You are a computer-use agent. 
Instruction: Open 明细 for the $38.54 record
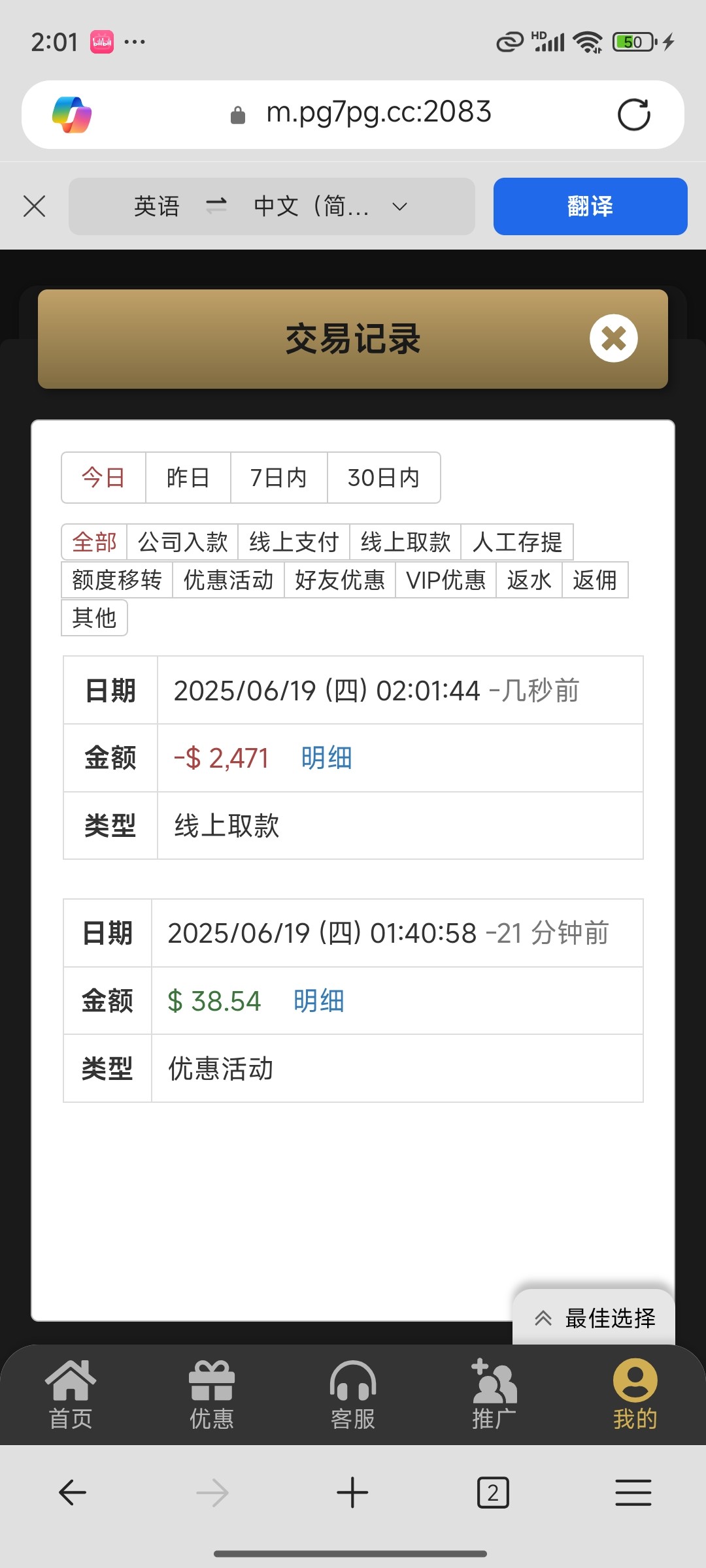pos(318,1001)
